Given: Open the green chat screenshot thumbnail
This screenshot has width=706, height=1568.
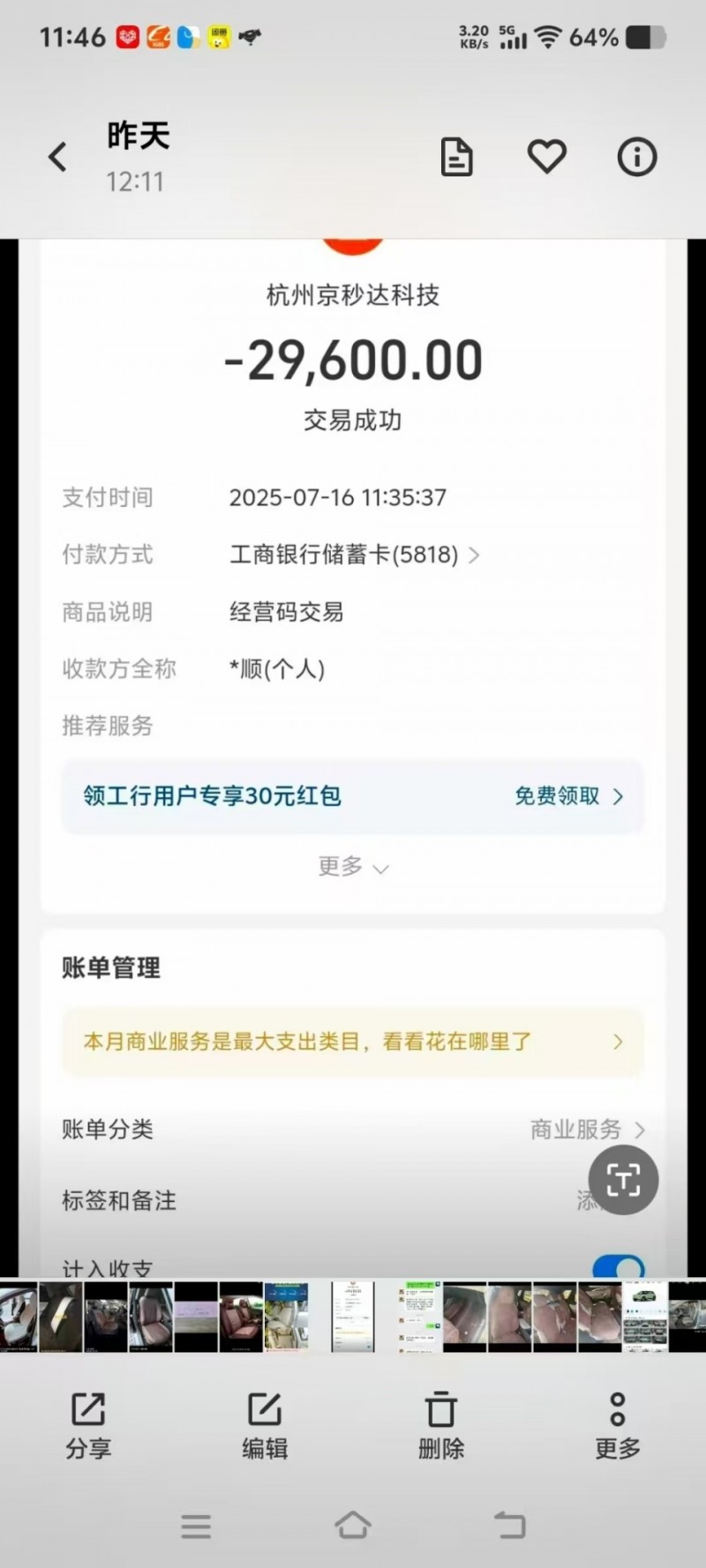Looking at the screenshot, I should [x=418, y=1317].
